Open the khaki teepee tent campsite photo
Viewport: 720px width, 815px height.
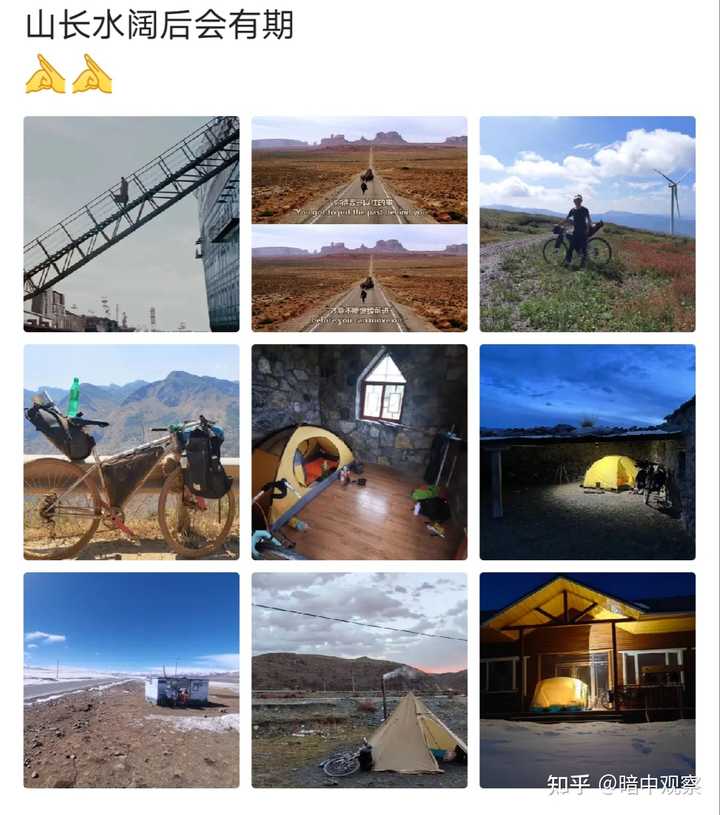pyautogui.click(x=359, y=680)
